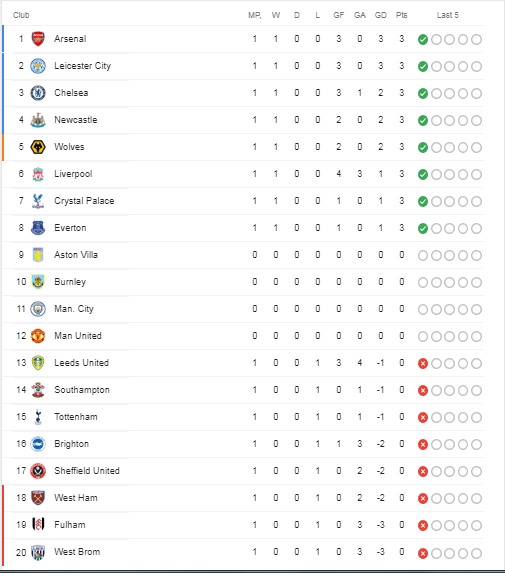Open Leeds United from the table
Image resolution: width=505 pixels, height=578 pixels.
[x=243, y=363]
